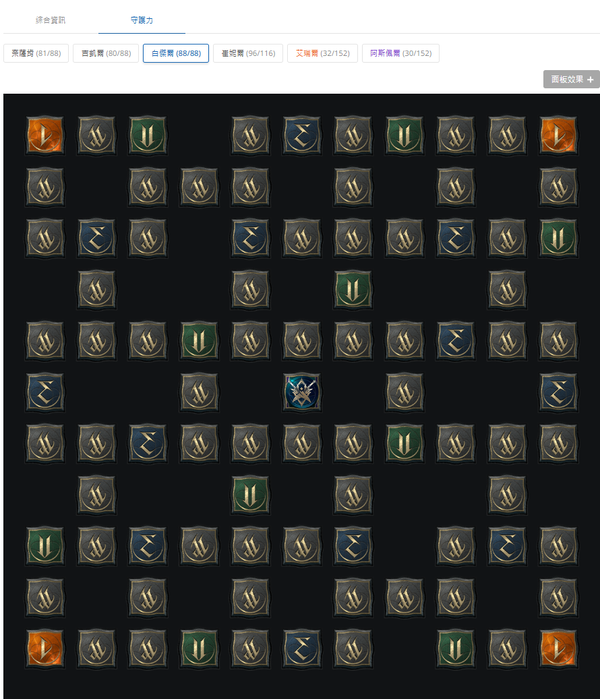Switch to the 綜合資訊 tab

50,20
